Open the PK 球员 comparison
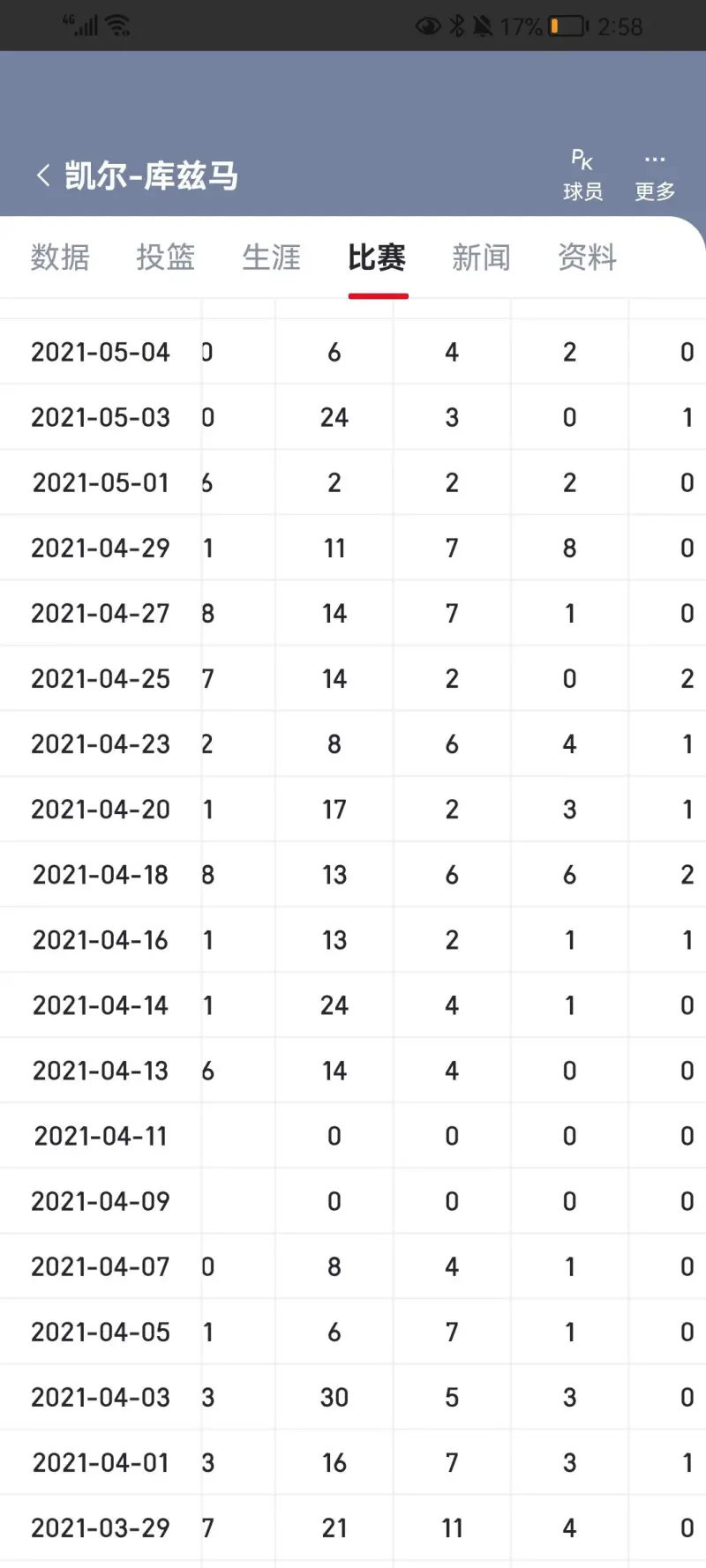706x1568 pixels. [x=582, y=175]
